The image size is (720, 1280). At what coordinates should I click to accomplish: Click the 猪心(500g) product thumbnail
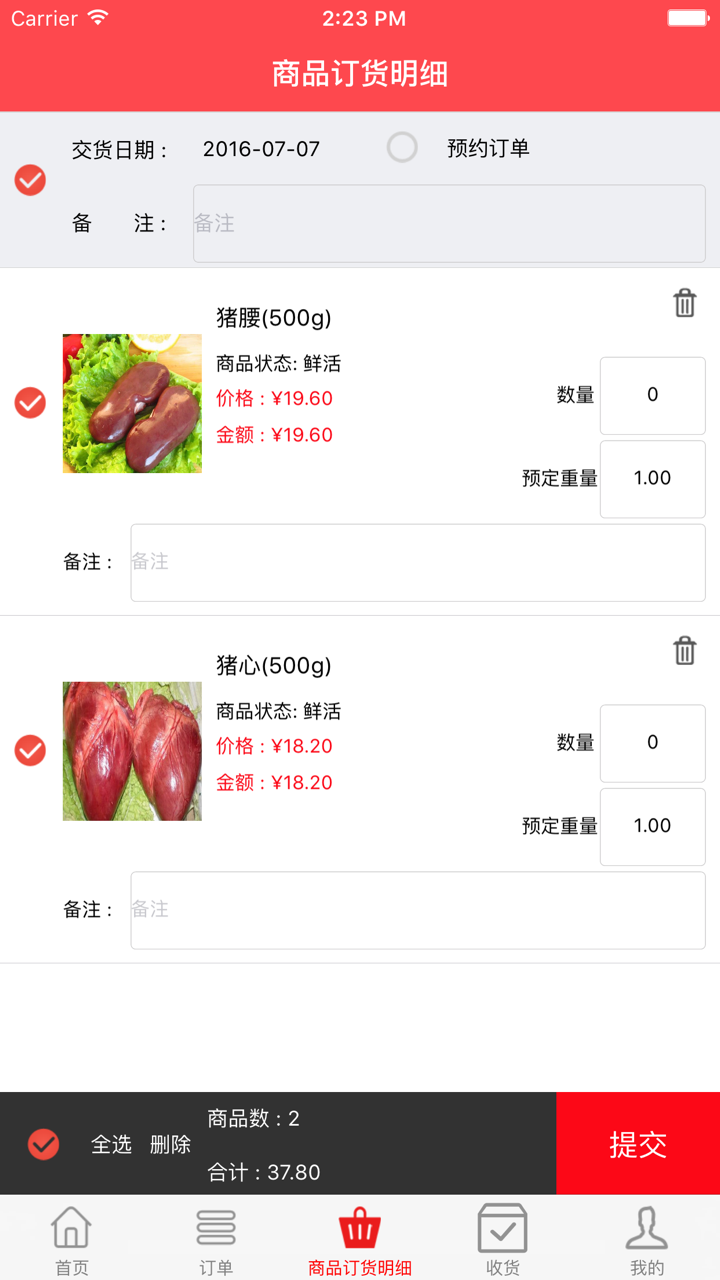point(132,751)
